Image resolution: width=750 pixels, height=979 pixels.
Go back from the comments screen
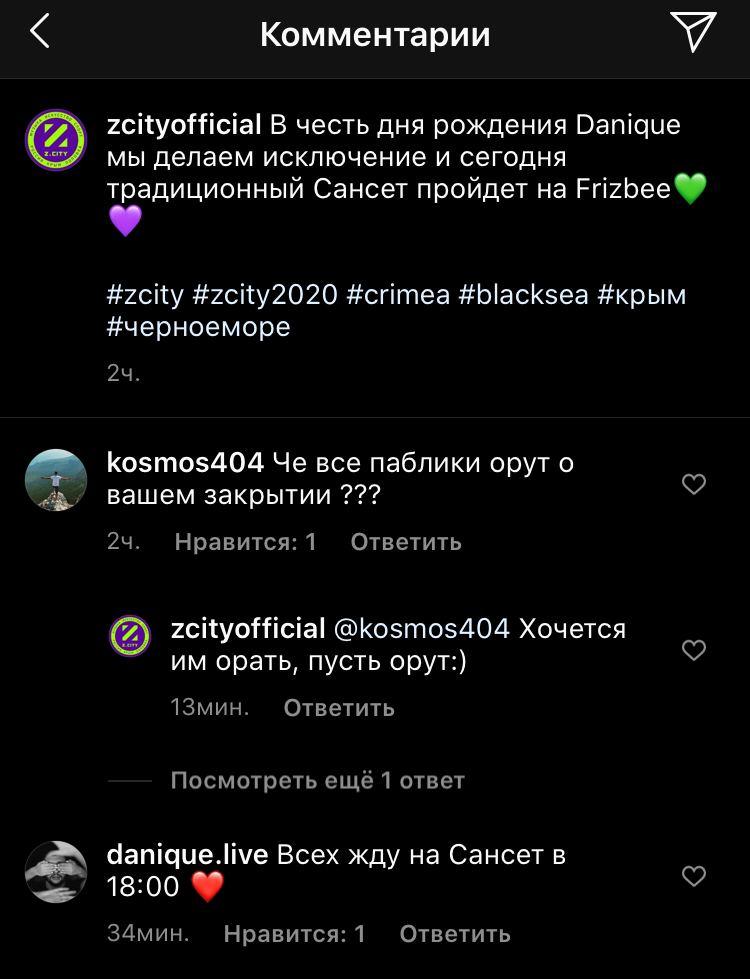40,33
